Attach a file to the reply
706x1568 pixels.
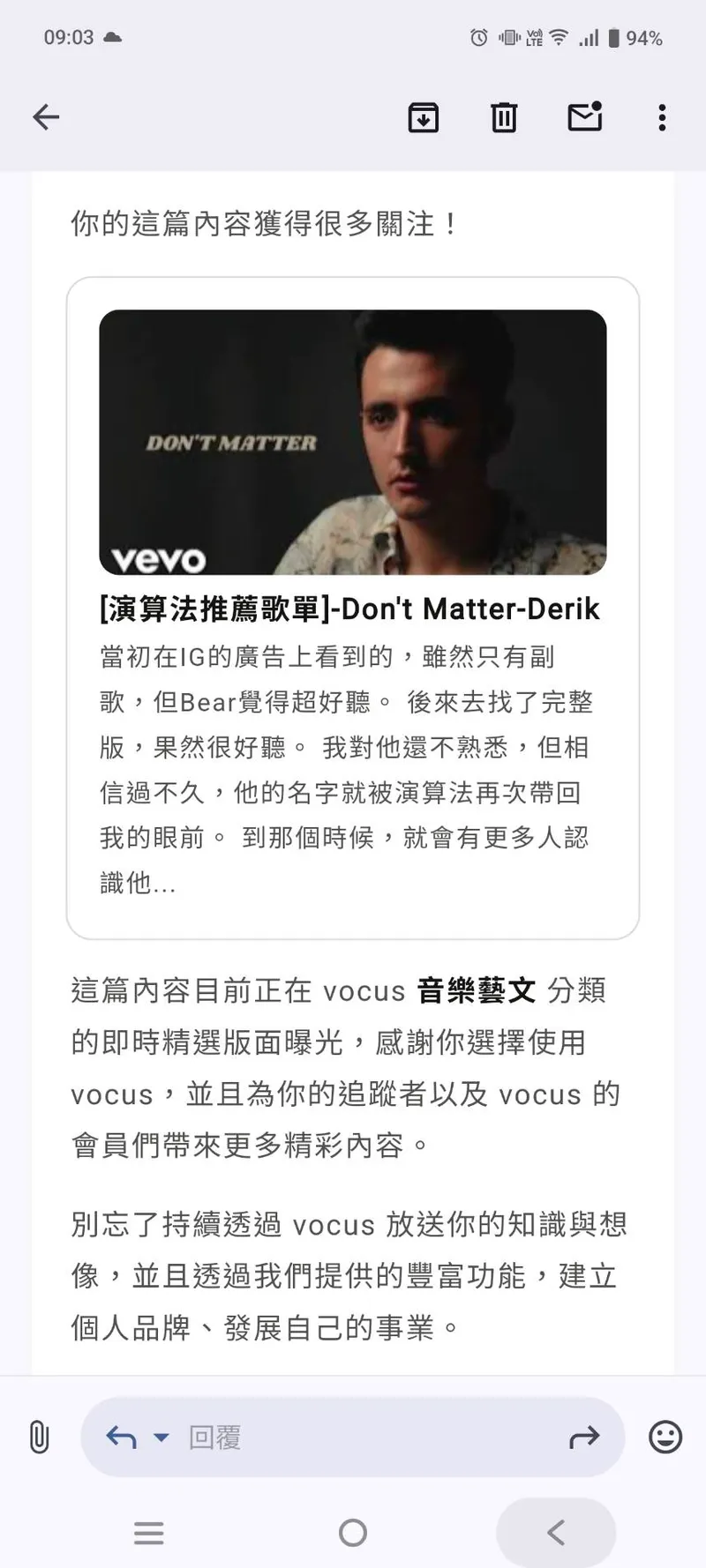click(40, 1437)
